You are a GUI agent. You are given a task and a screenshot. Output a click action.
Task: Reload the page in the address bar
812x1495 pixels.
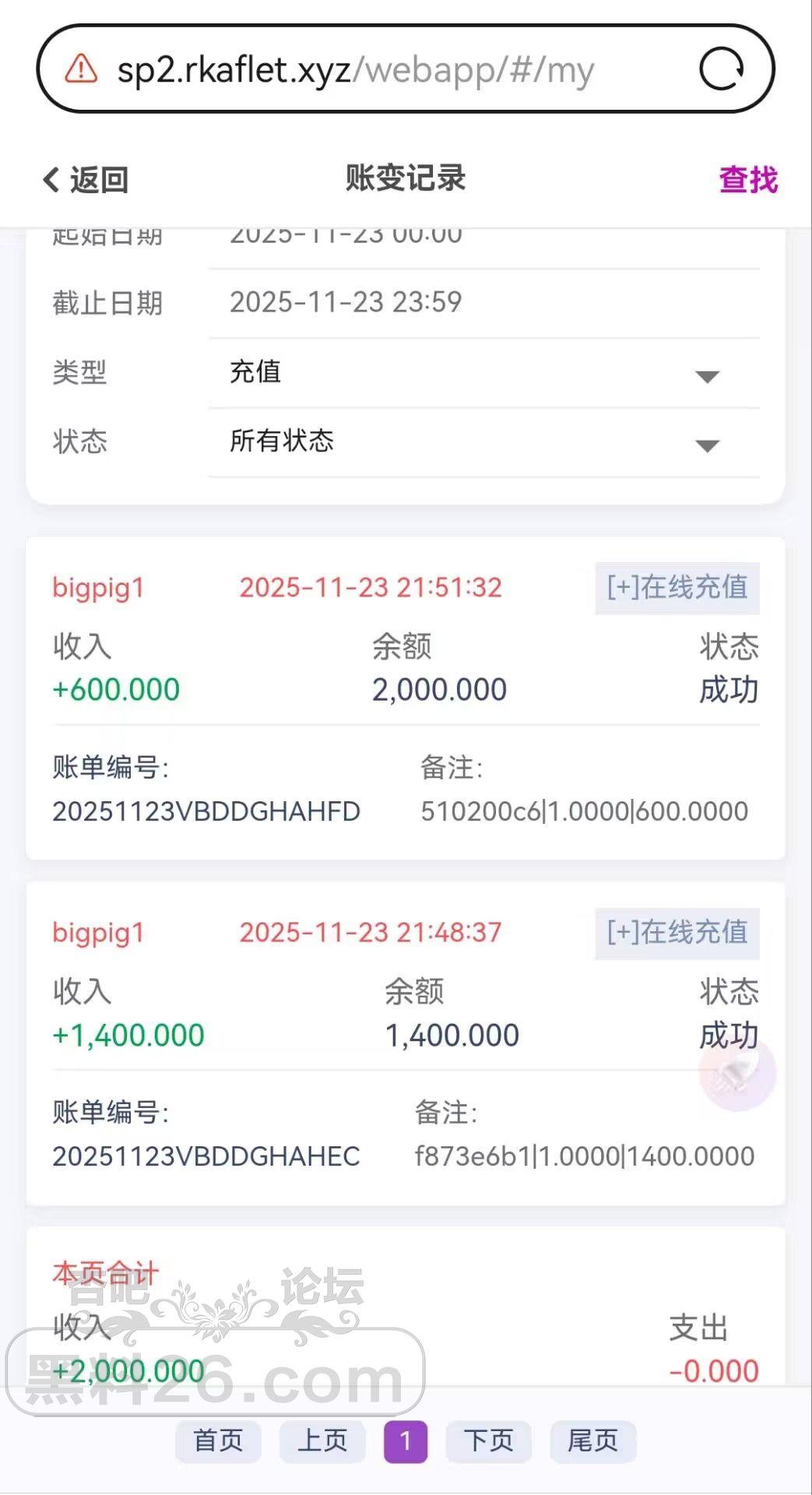point(721,69)
